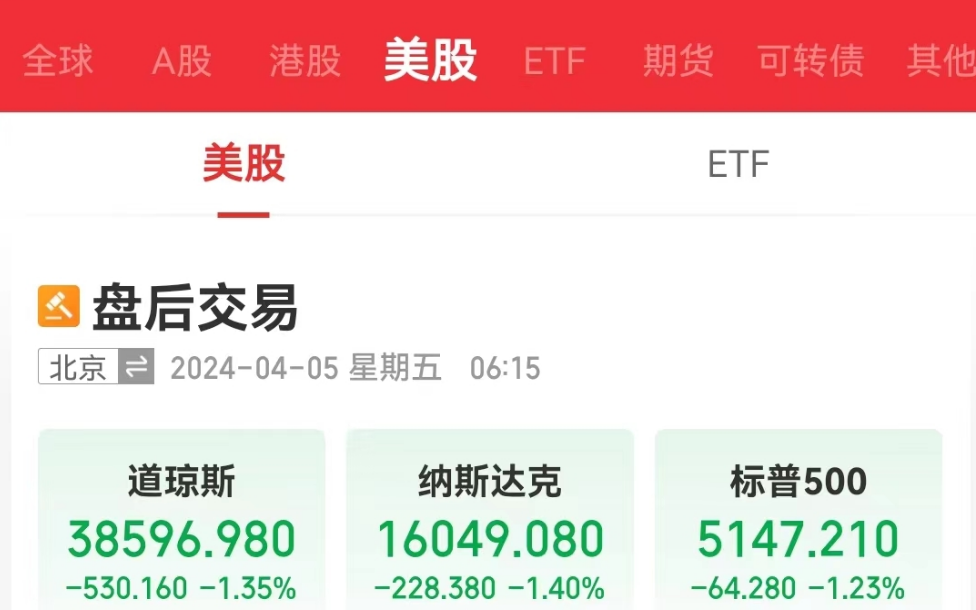976x610 pixels.
Task: Select the 美股 tab in the red bar
Action: pos(430,60)
